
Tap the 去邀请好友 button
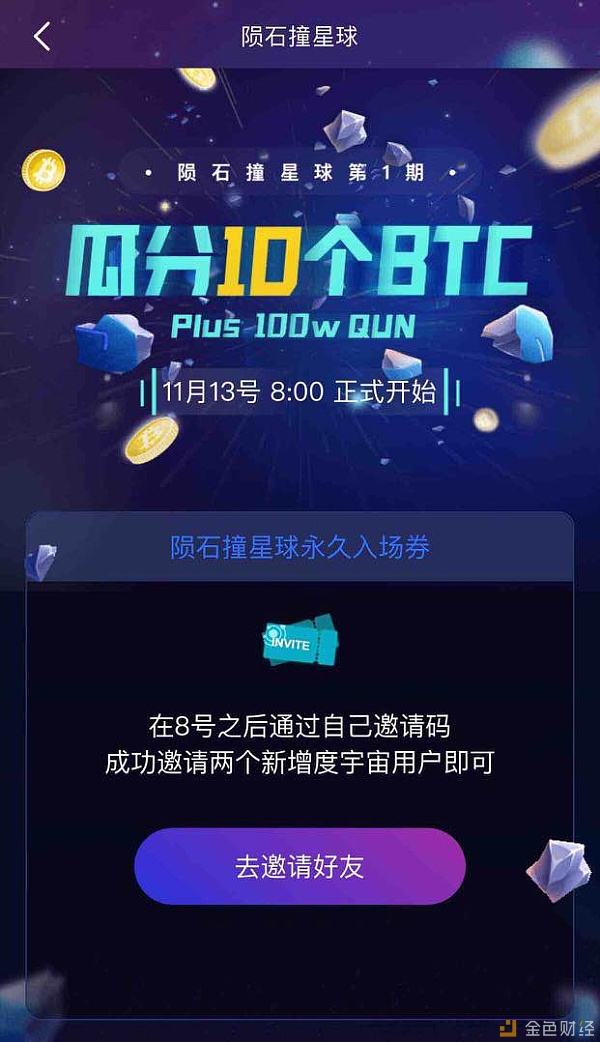point(299,866)
